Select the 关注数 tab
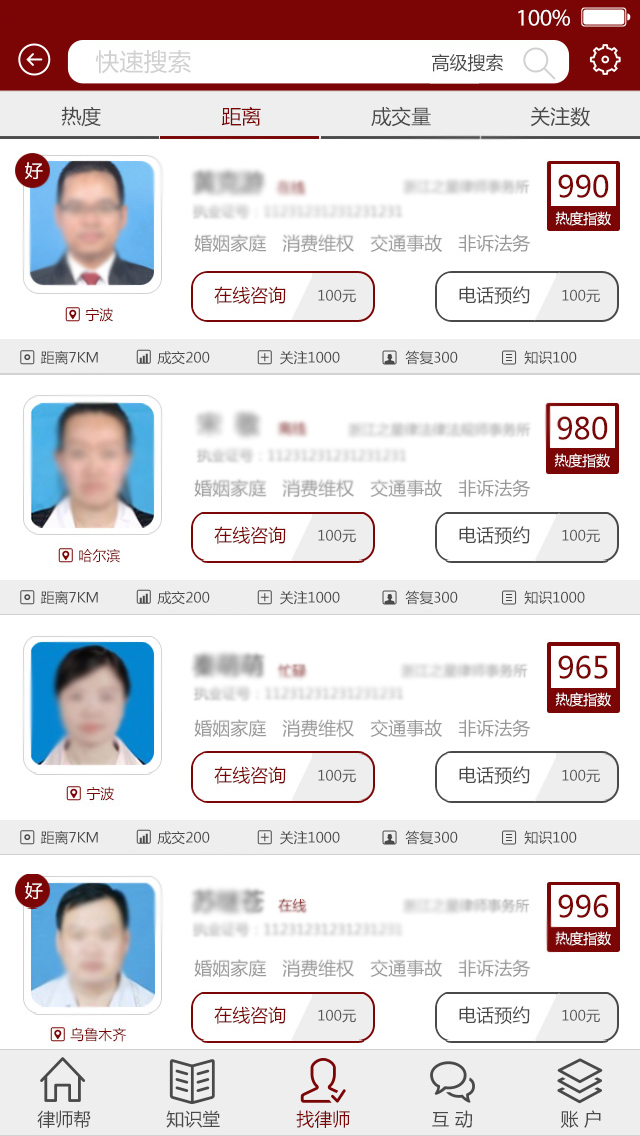The height and width of the screenshot is (1136, 640). 560,117
